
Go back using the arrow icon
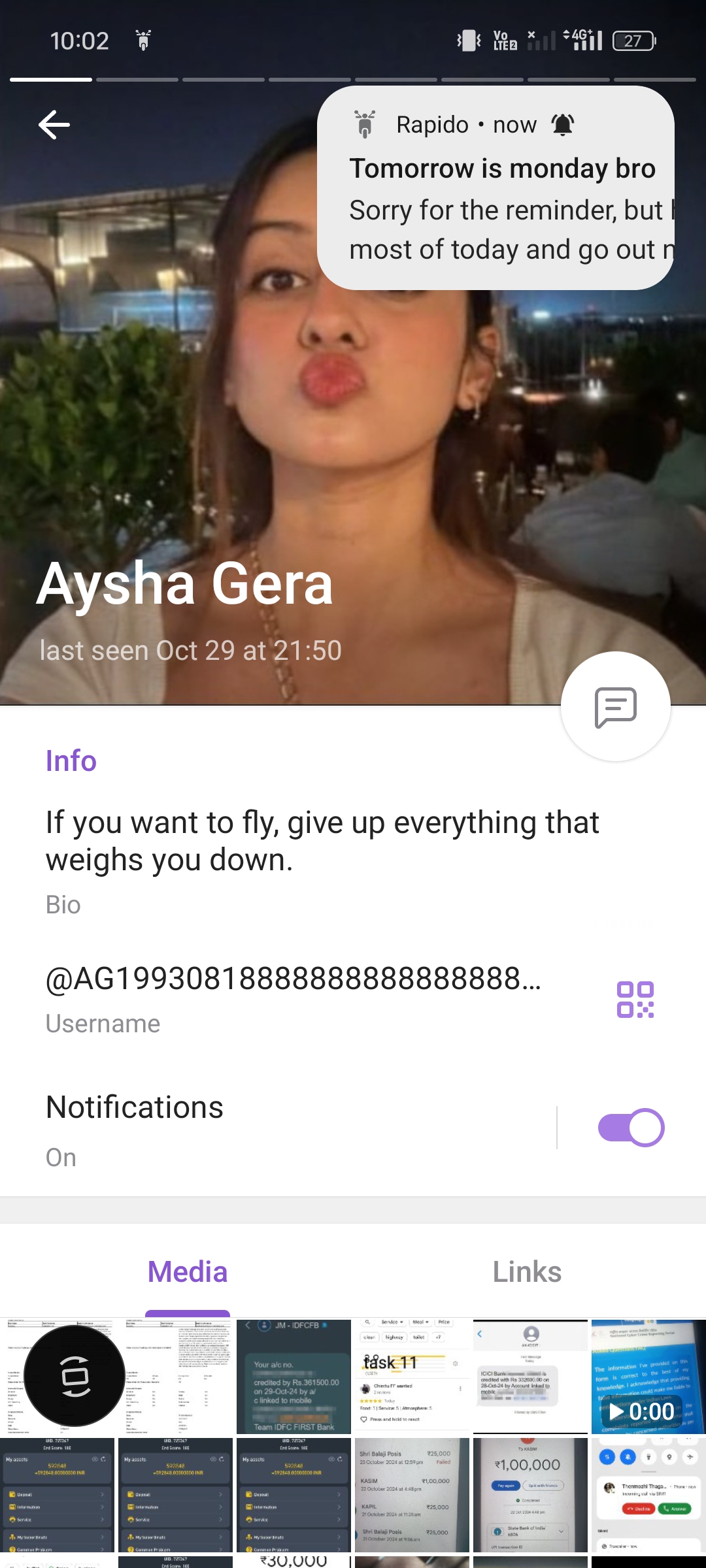(x=54, y=125)
